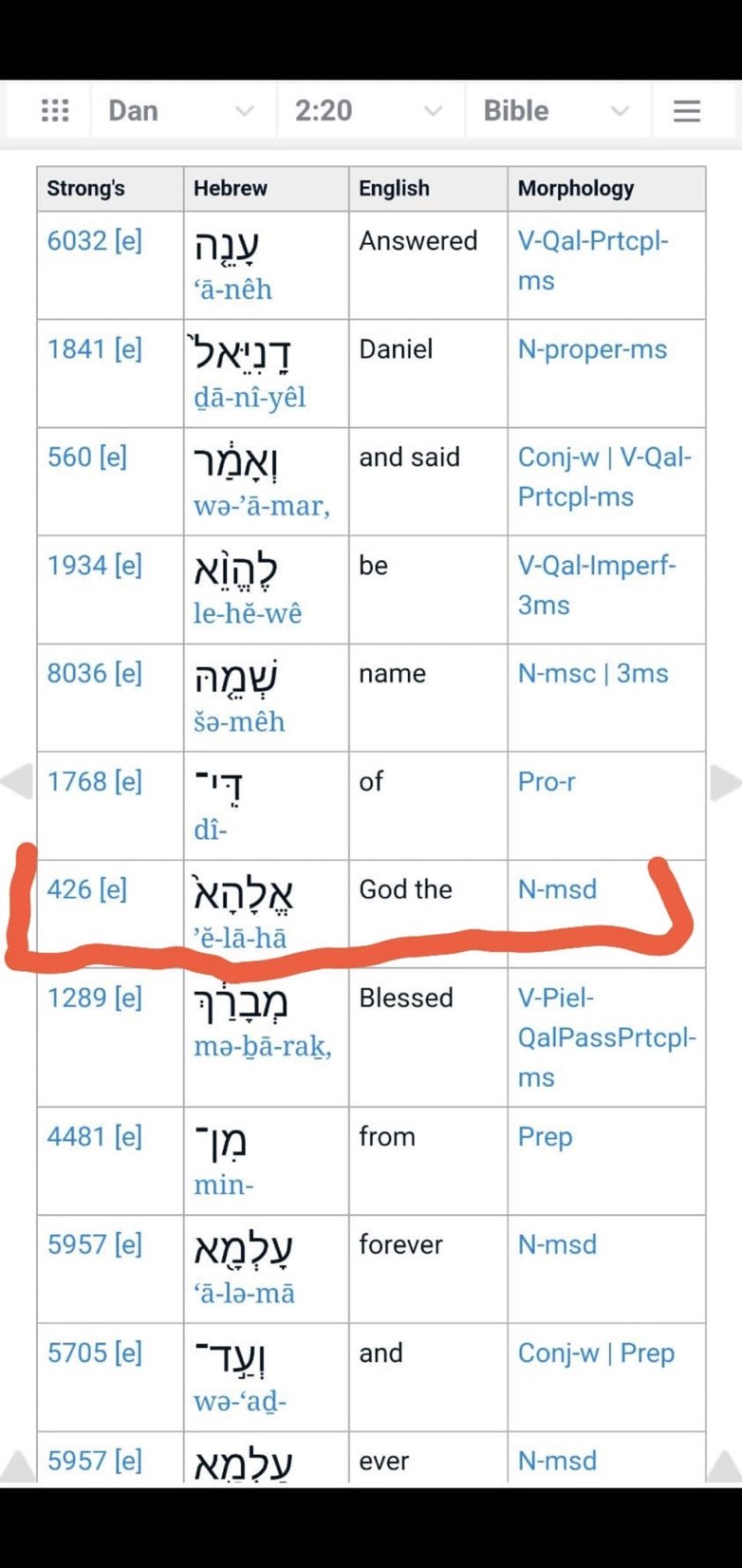Go to the previous verse arrow

[x=16, y=782]
